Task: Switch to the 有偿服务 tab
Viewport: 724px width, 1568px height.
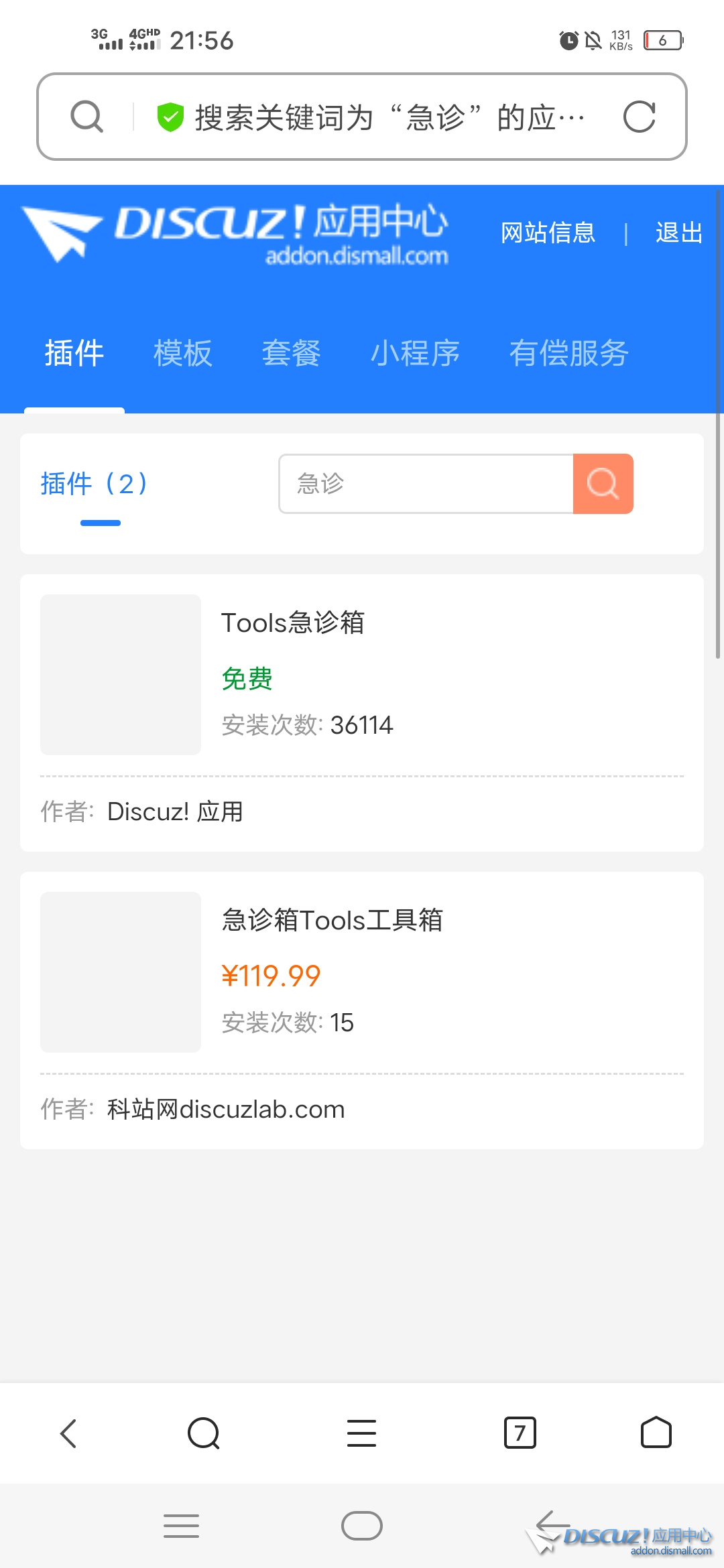Action: [568, 353]
